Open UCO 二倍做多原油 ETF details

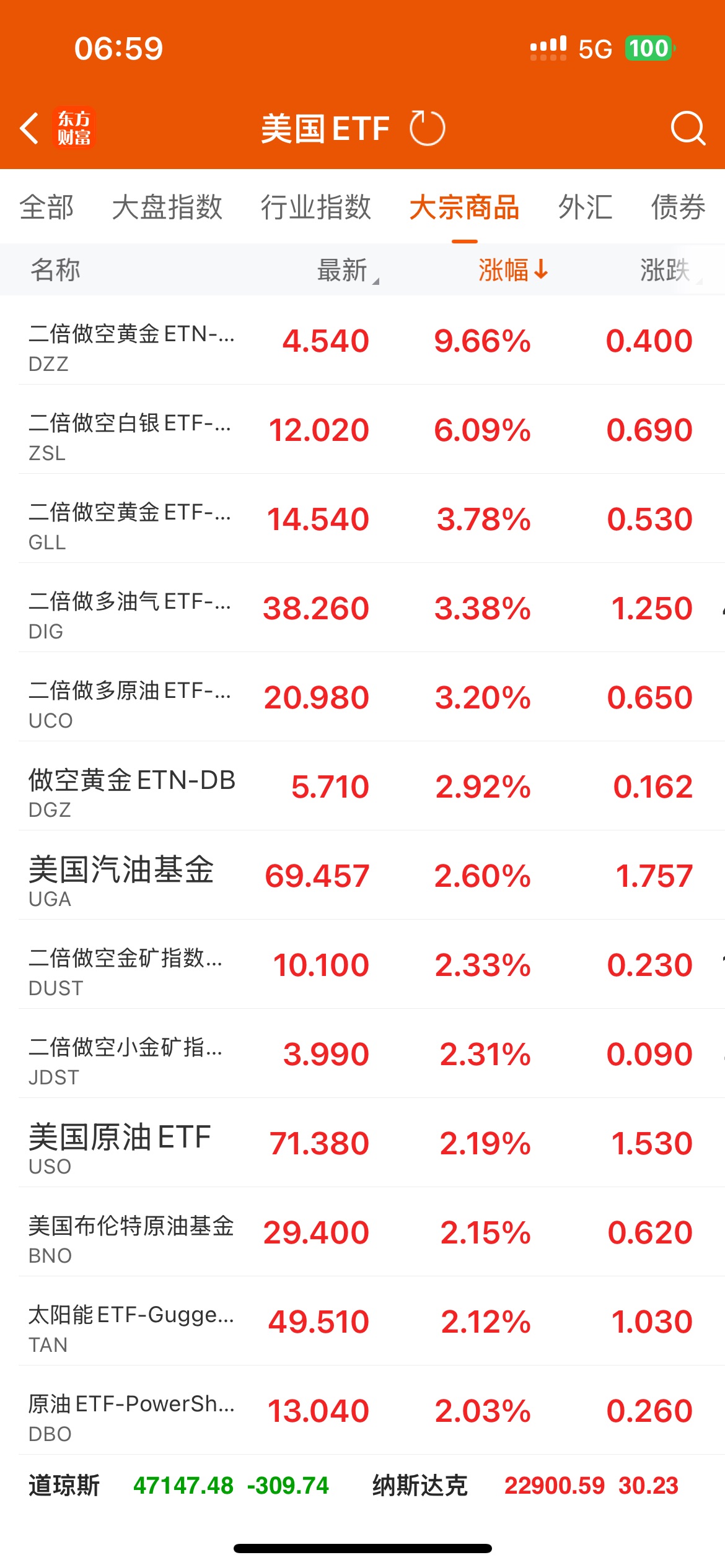pos(362,698)
